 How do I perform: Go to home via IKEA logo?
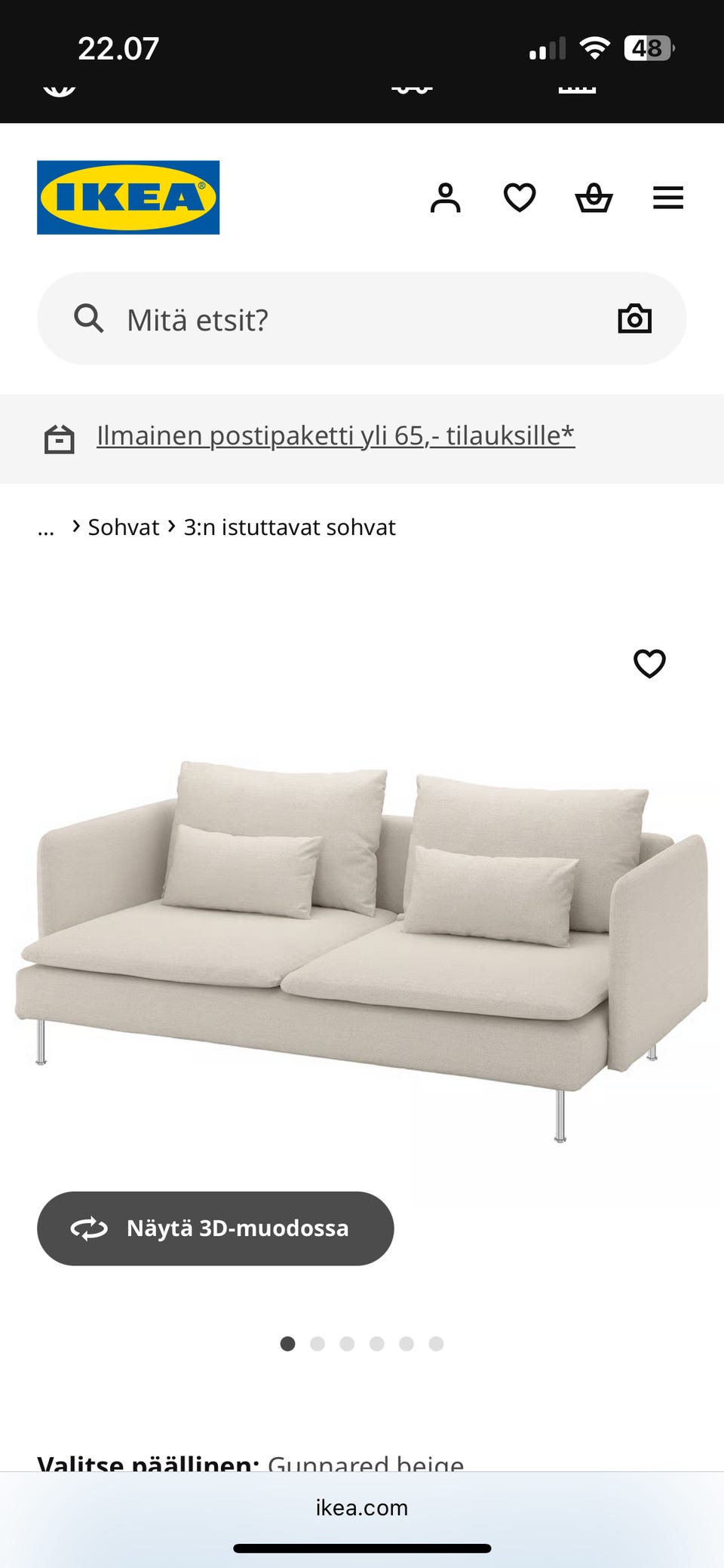click(128, 198)
